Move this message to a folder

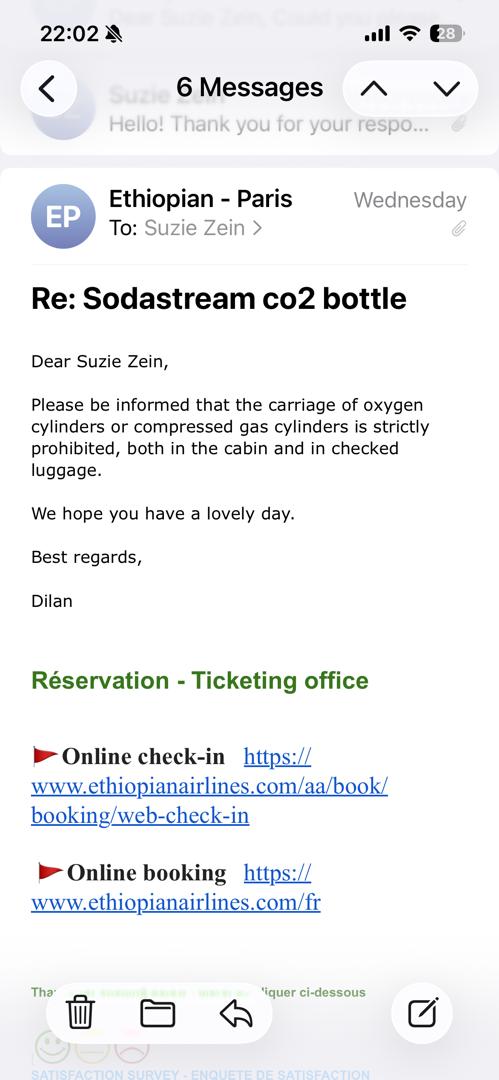click(158, 1014)
